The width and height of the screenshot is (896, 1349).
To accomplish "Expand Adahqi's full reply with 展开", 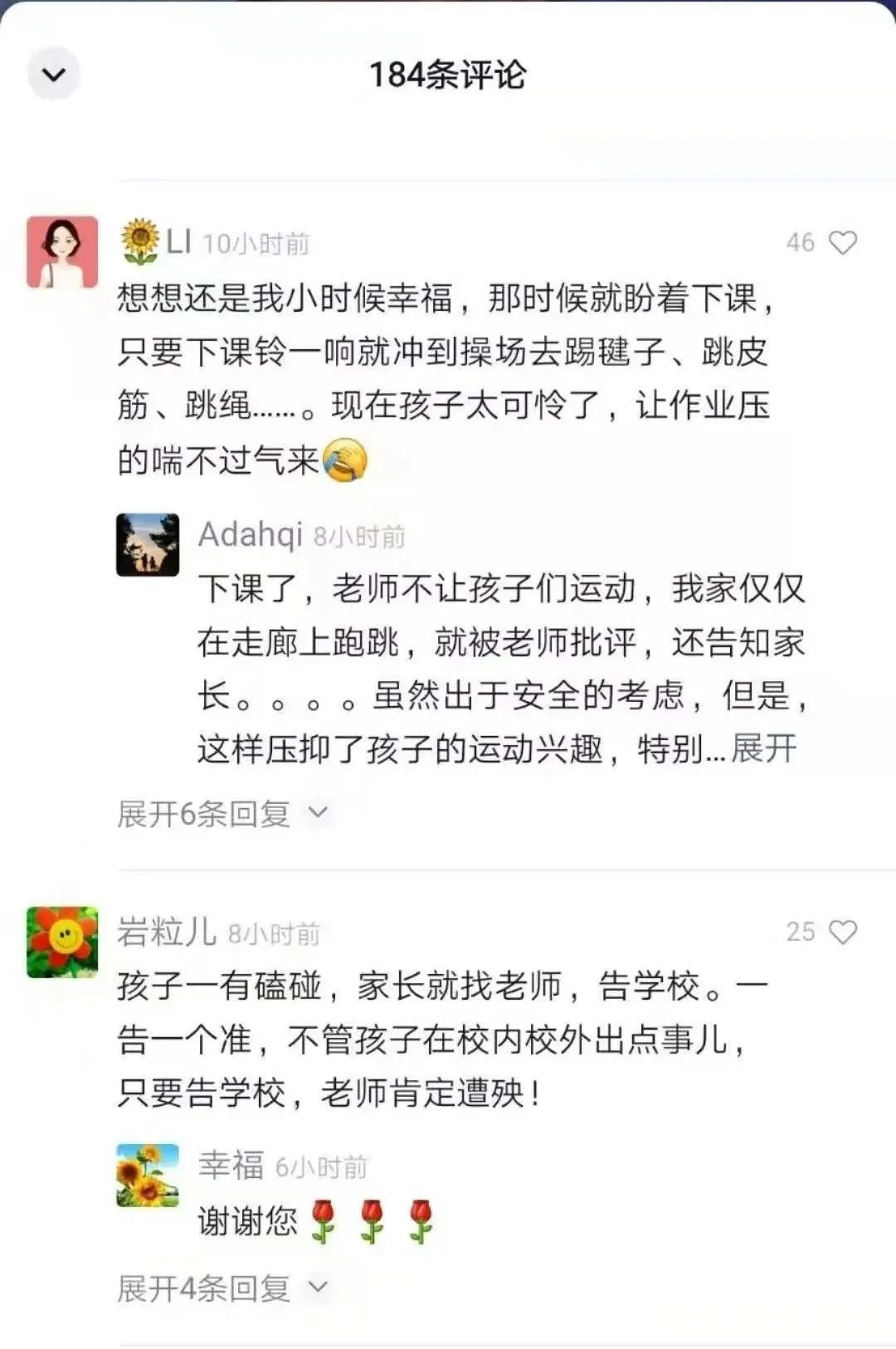I will 763,748.
